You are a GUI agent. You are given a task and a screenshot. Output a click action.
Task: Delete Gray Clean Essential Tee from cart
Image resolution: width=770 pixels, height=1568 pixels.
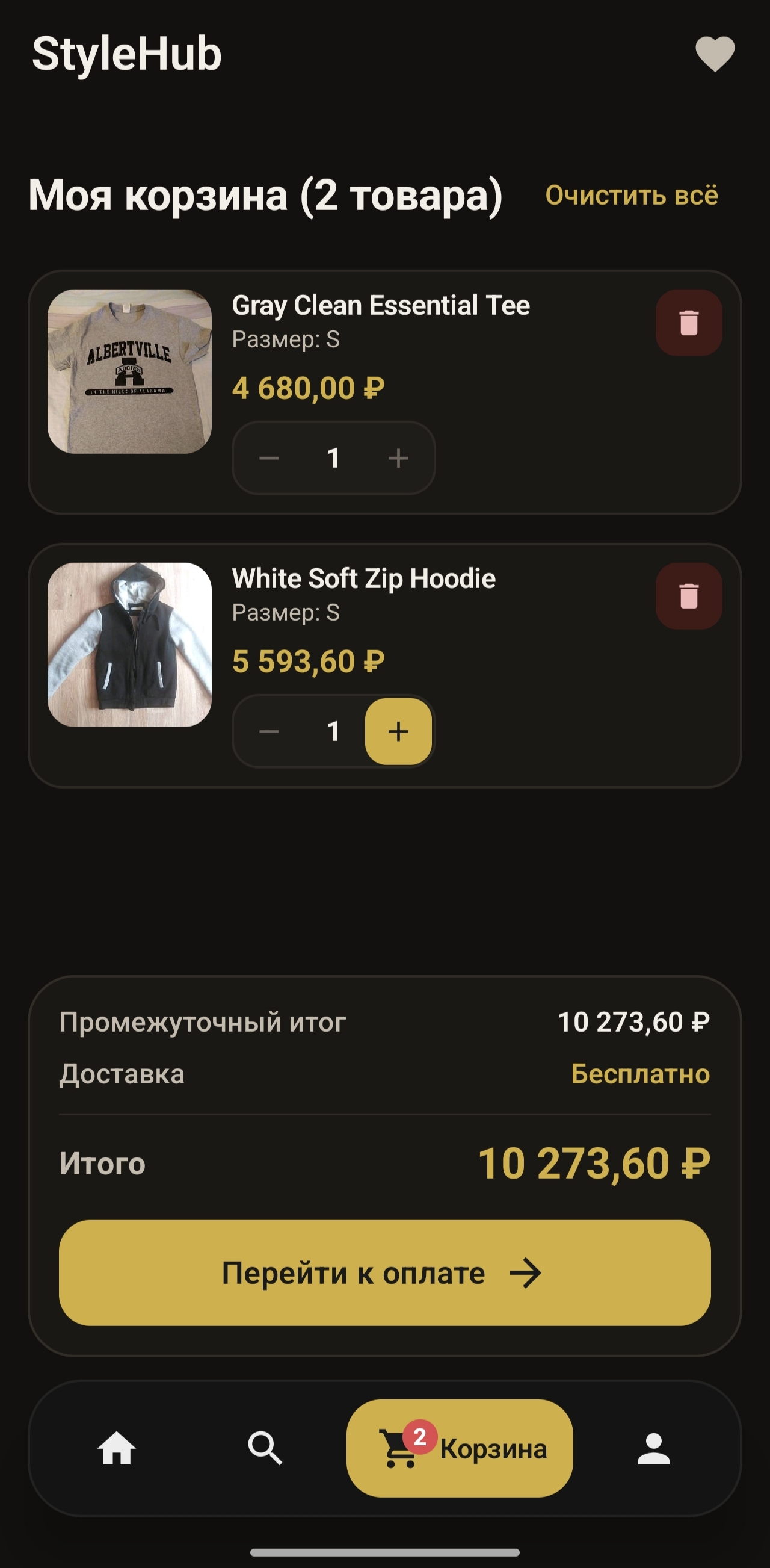click(689, 323)
